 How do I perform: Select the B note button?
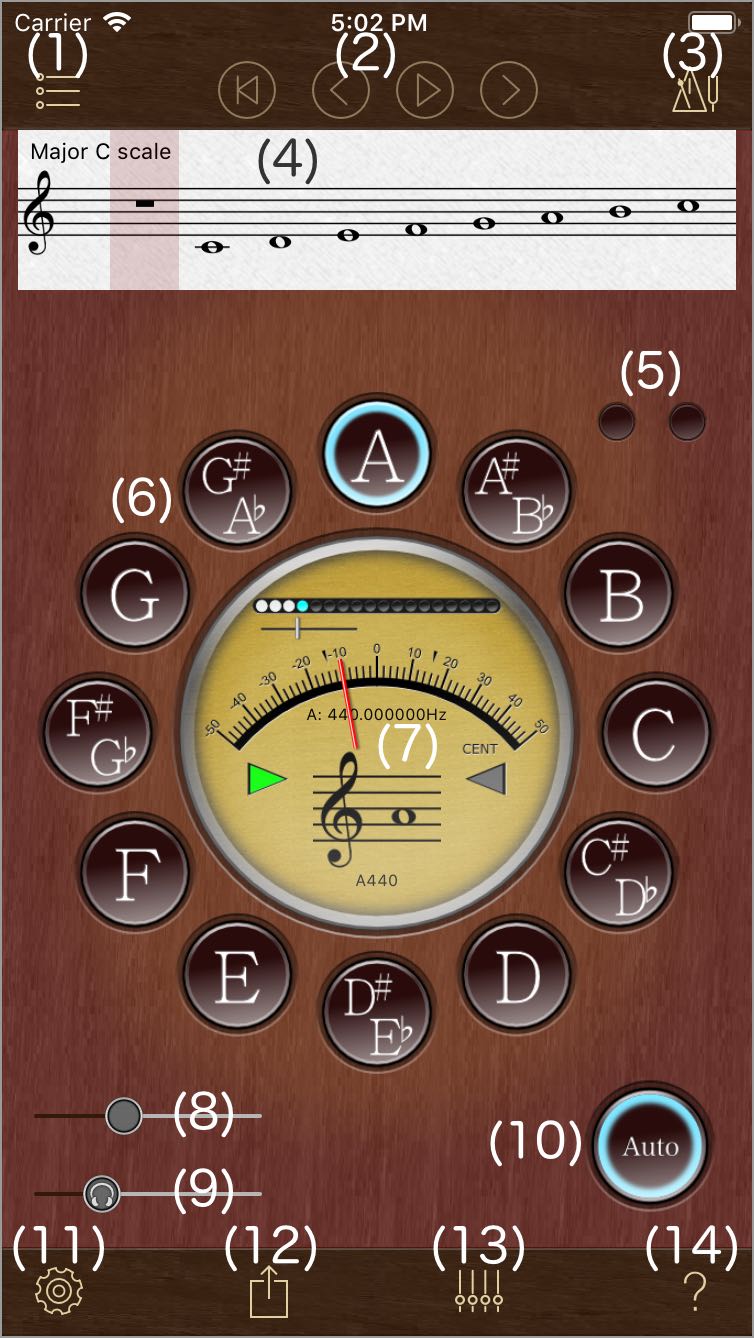[619, 597]
